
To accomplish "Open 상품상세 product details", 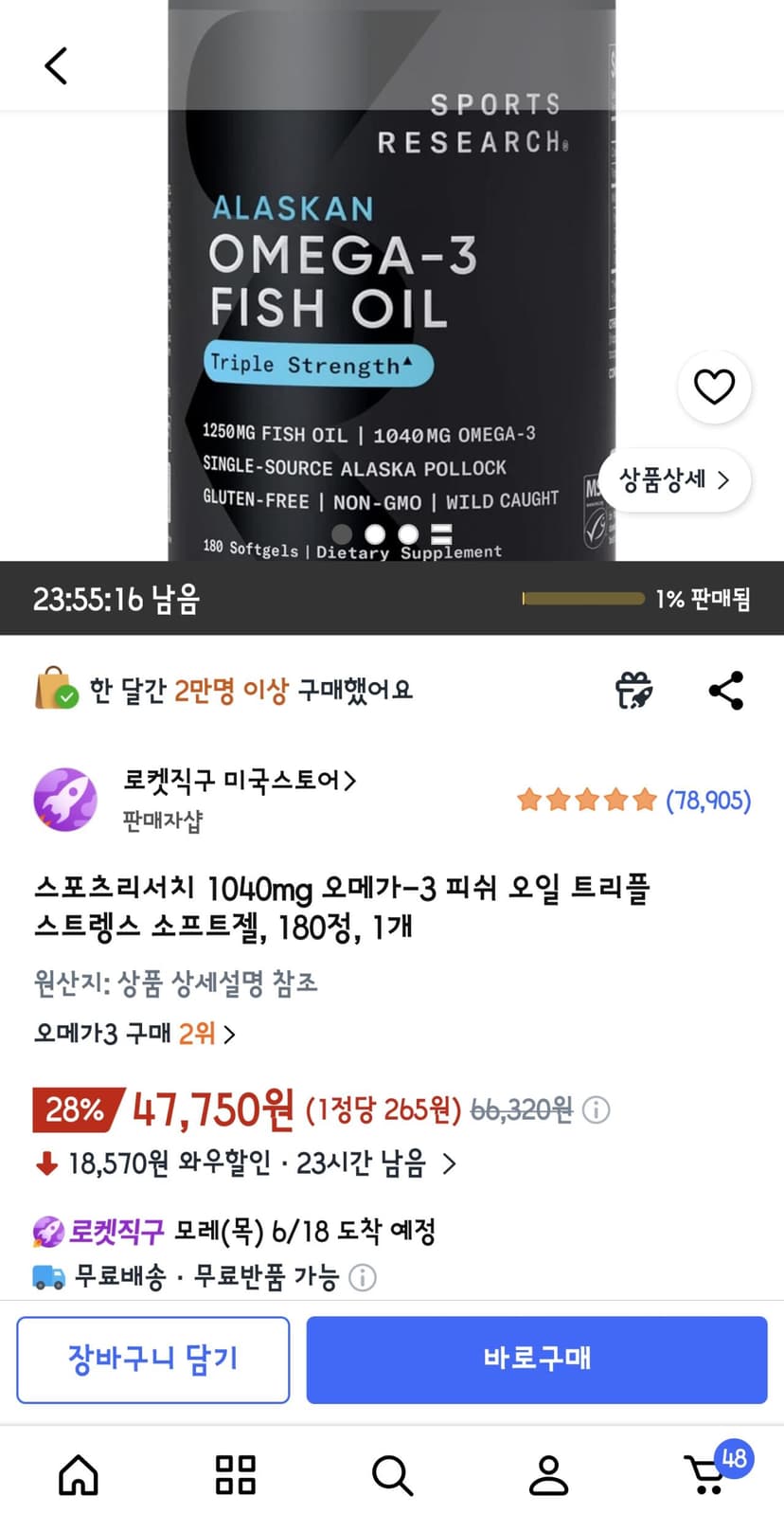I will (x=674, y=479).
